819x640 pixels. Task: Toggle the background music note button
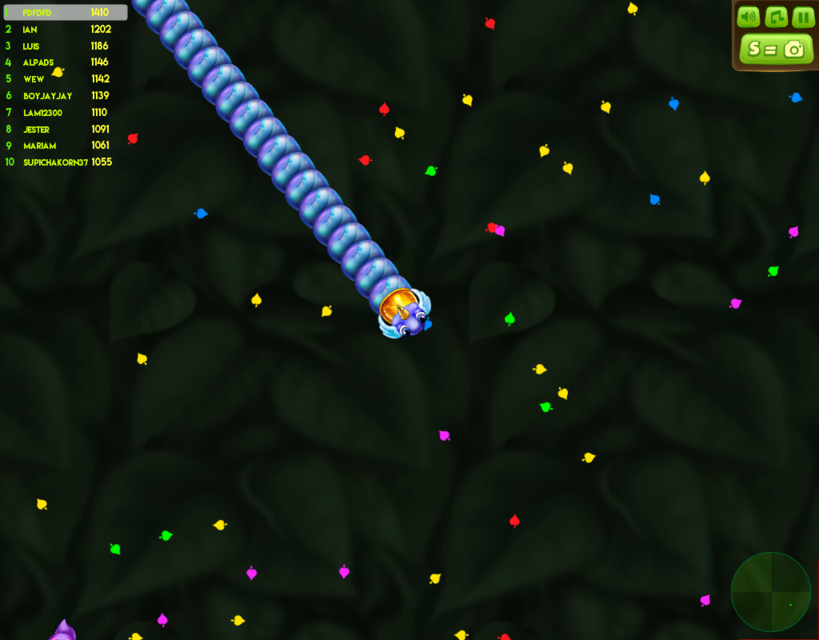776,17
